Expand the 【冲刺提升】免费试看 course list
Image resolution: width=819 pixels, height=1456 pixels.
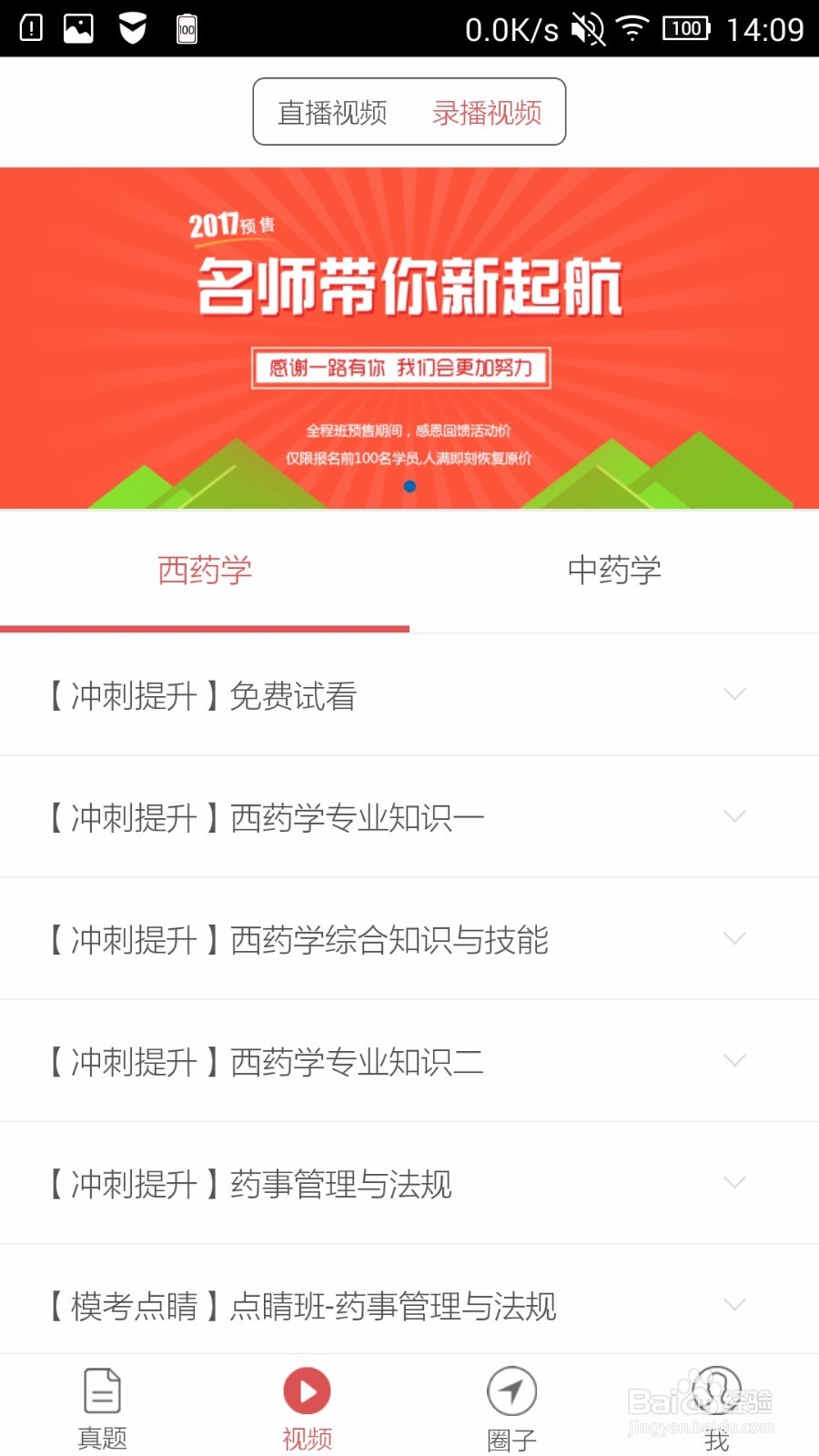point(409,694)
